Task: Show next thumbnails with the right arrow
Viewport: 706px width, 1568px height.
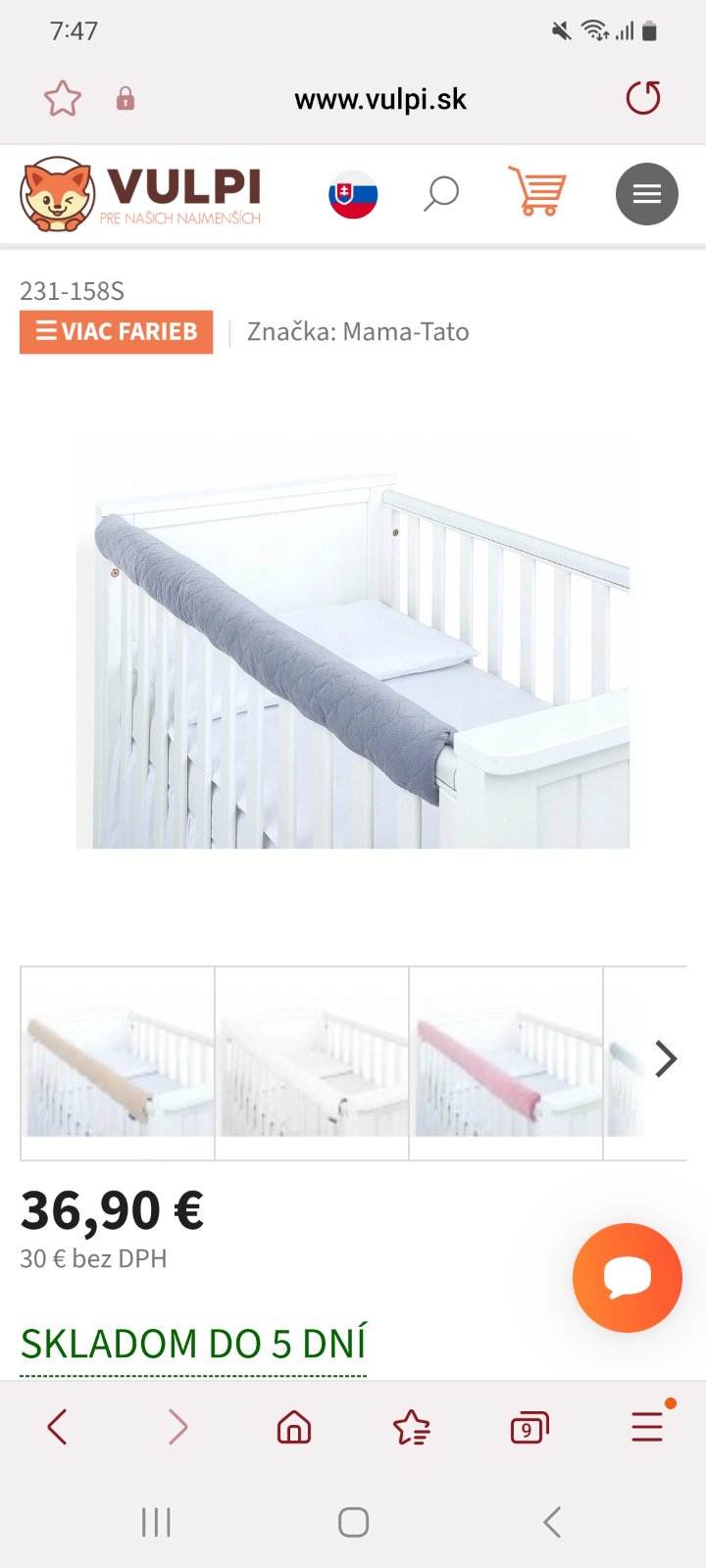Action: (666, 1058)
